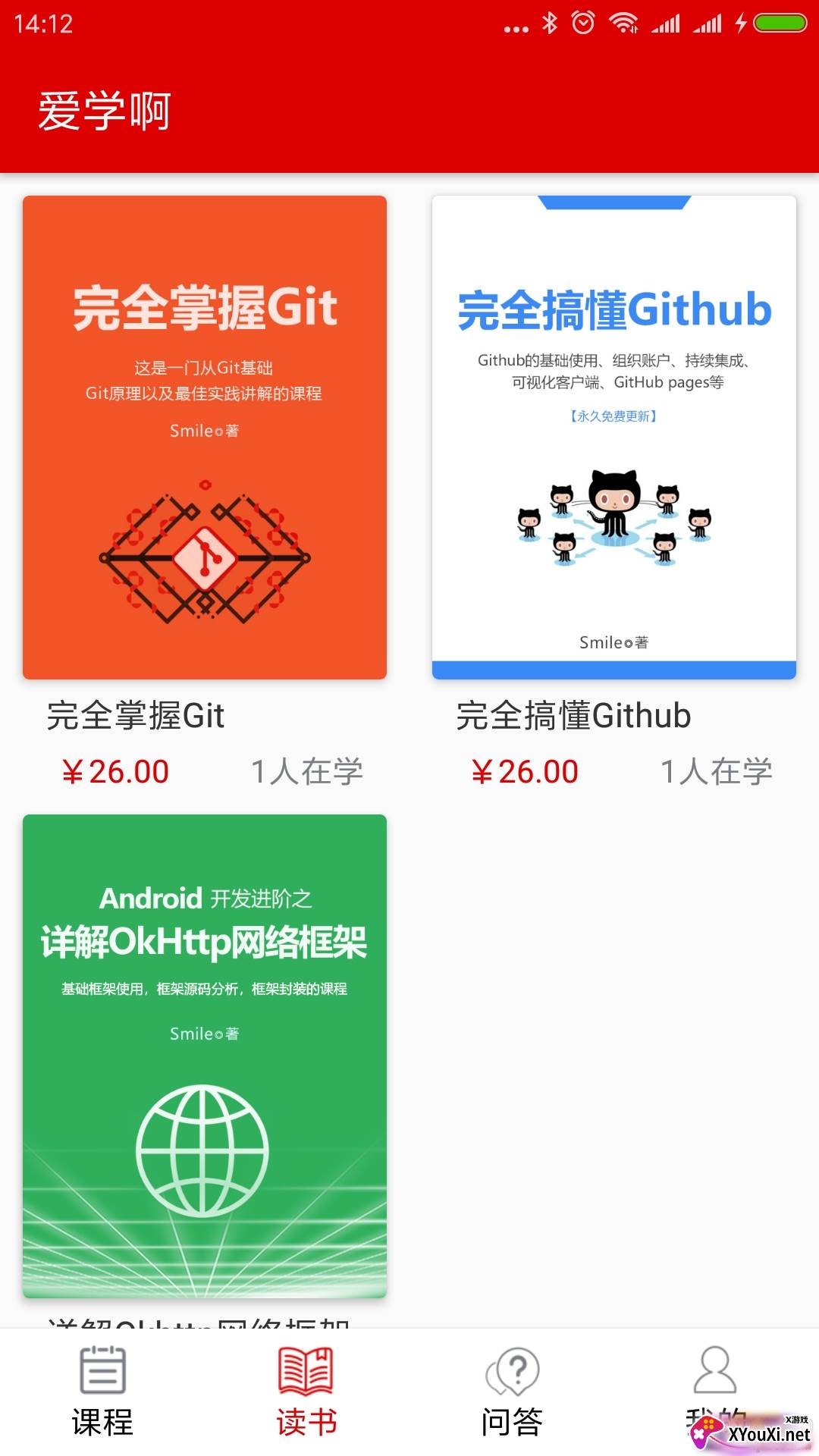
Task: Go to the 问答 tab
Action: (x=512, y=1392)
